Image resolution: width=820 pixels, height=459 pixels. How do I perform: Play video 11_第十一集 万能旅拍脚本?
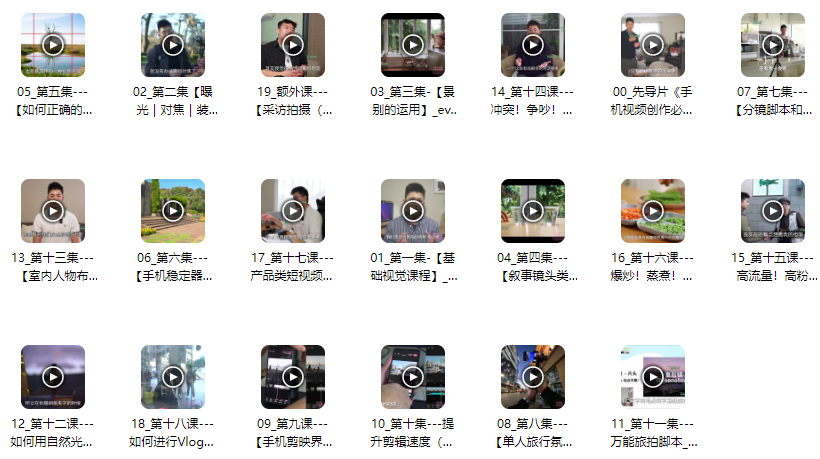653,377
